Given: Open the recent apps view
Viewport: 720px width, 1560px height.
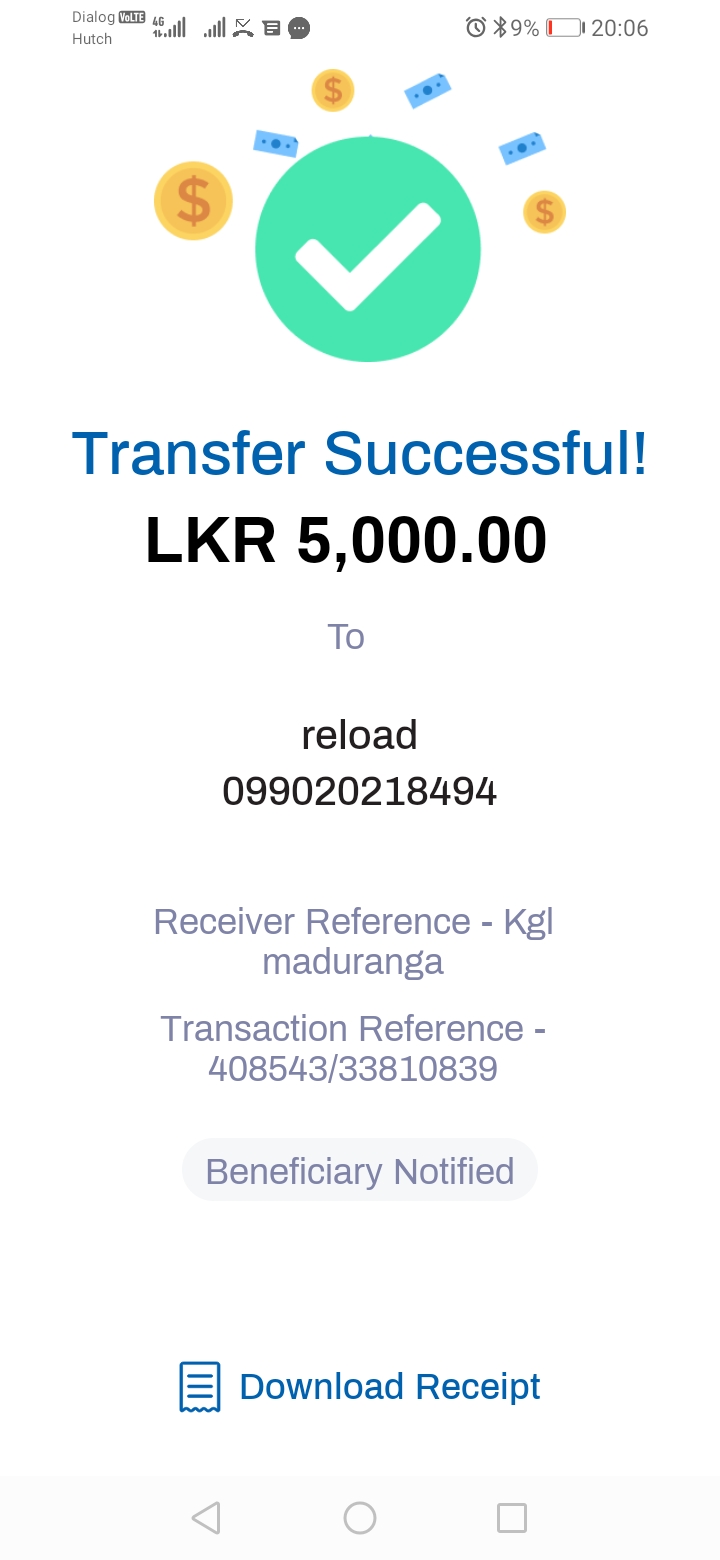Looking at the screenshot, I should 512,1518.
